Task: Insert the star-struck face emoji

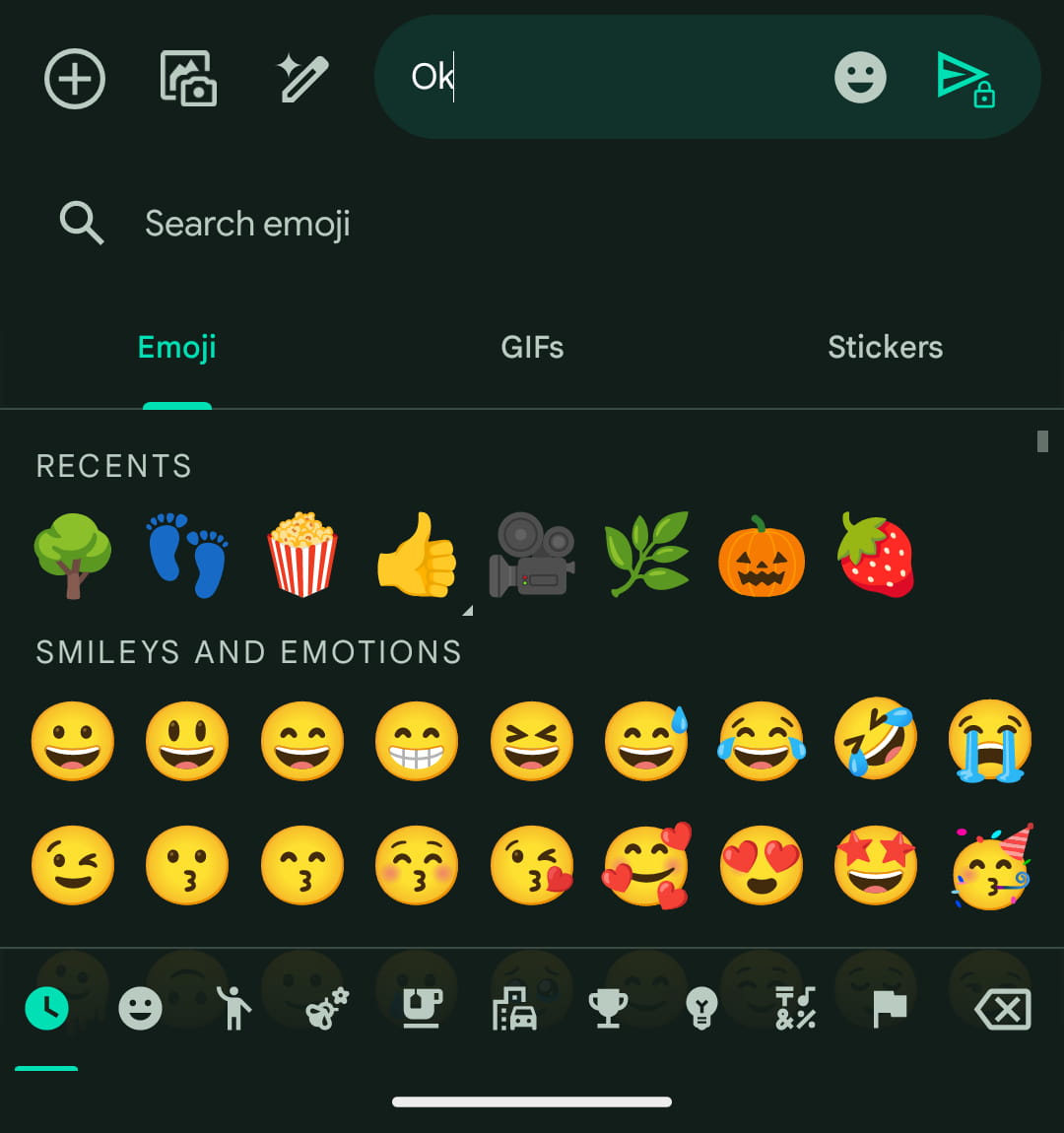Action: [875, 866]
